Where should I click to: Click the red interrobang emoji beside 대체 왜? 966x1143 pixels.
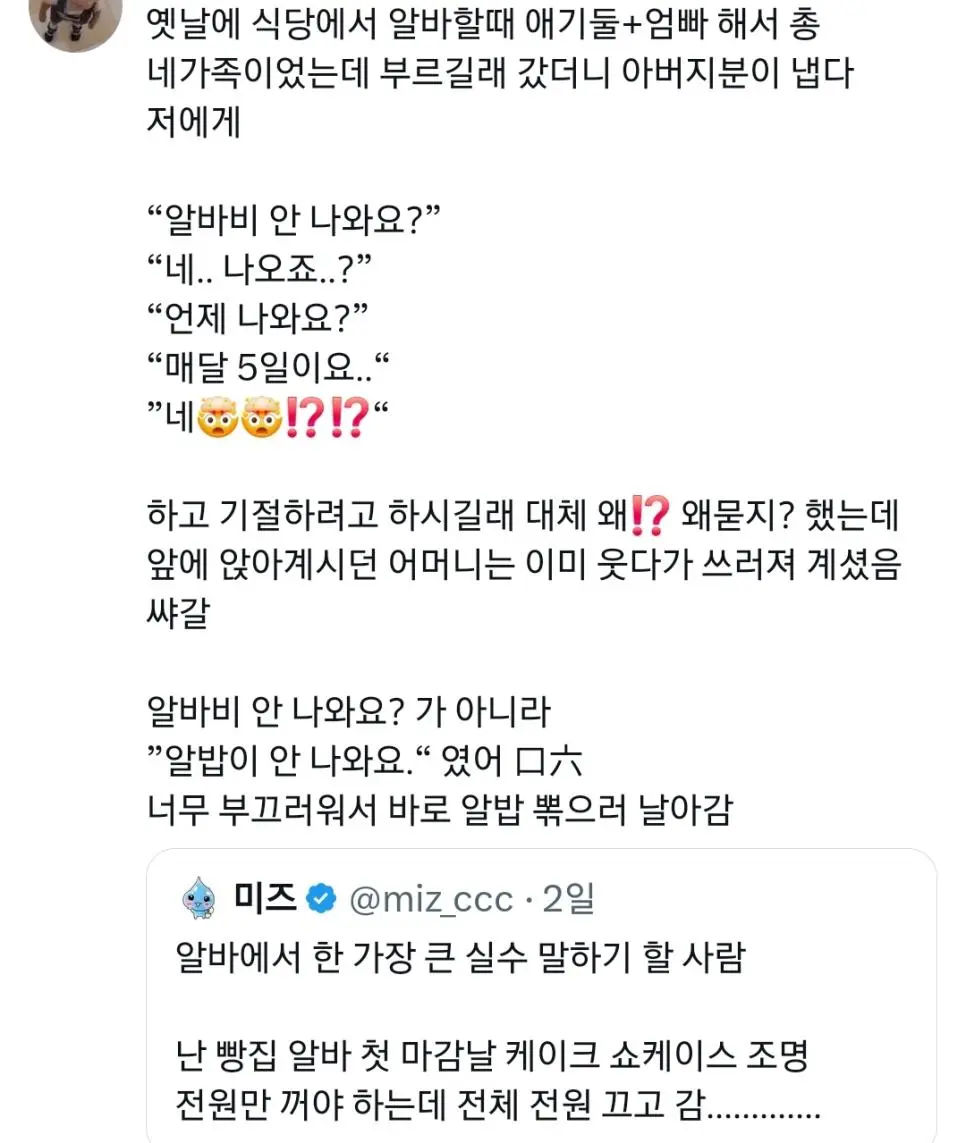(x=651, y=514)
